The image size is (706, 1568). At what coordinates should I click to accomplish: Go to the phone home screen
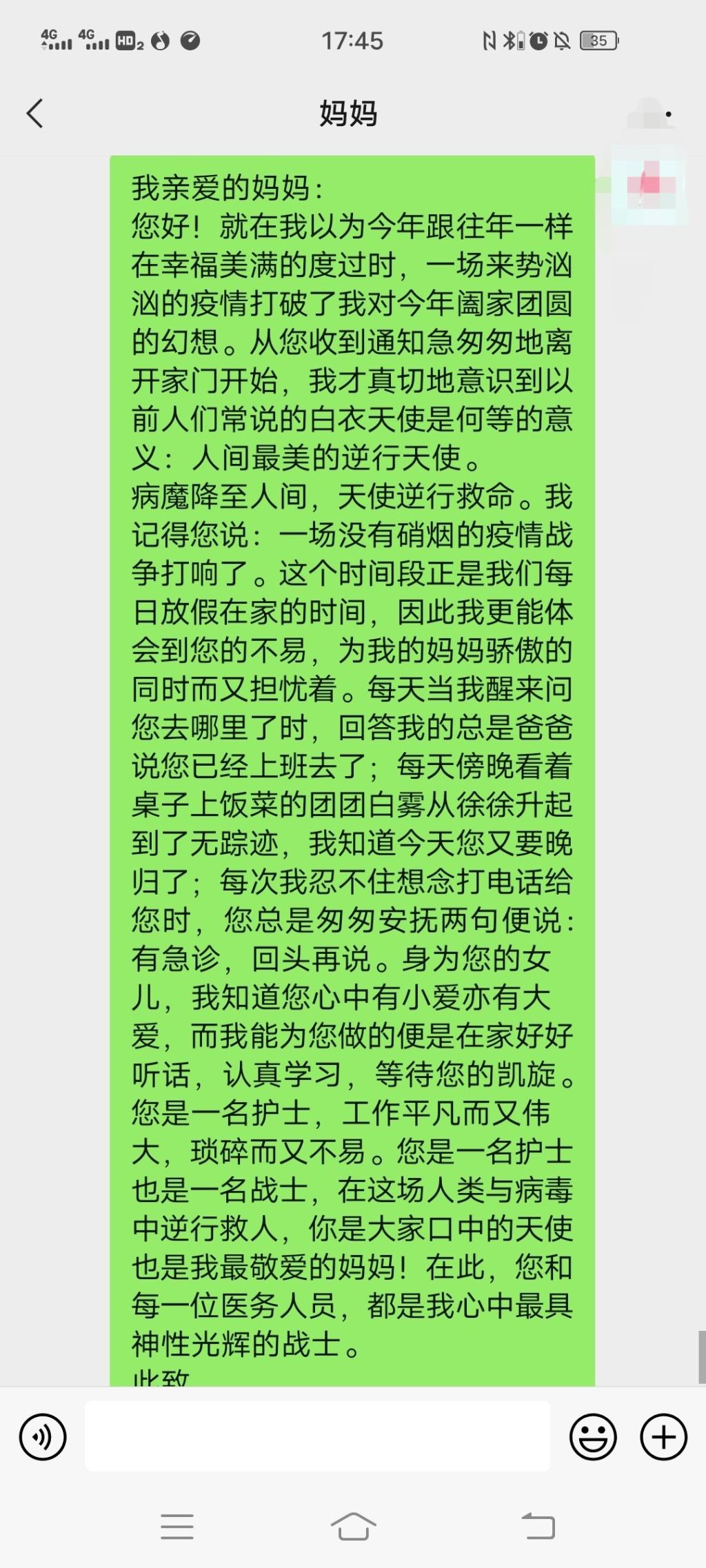(353, 1527)
